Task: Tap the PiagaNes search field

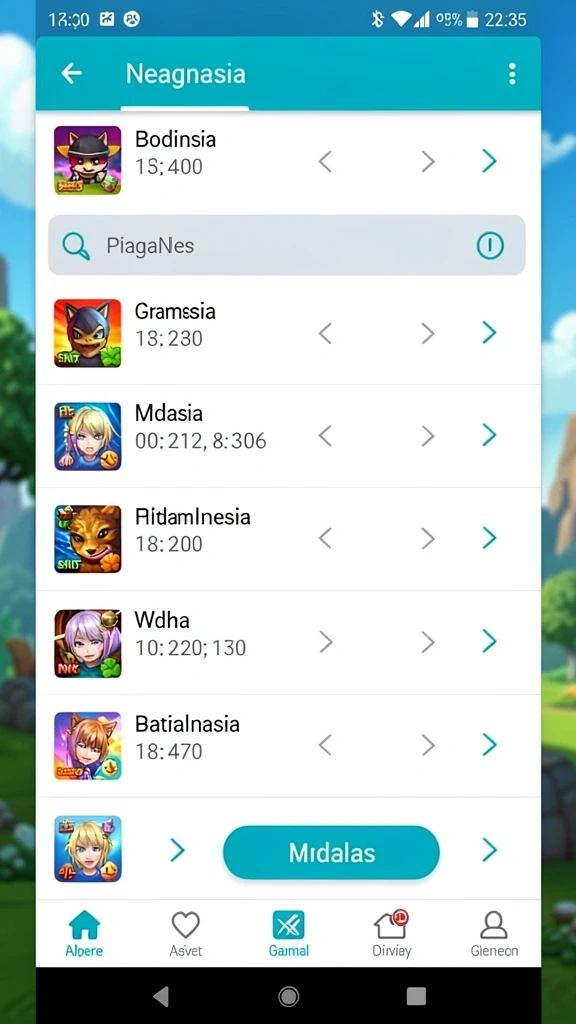Action: [x=287, y=246]
